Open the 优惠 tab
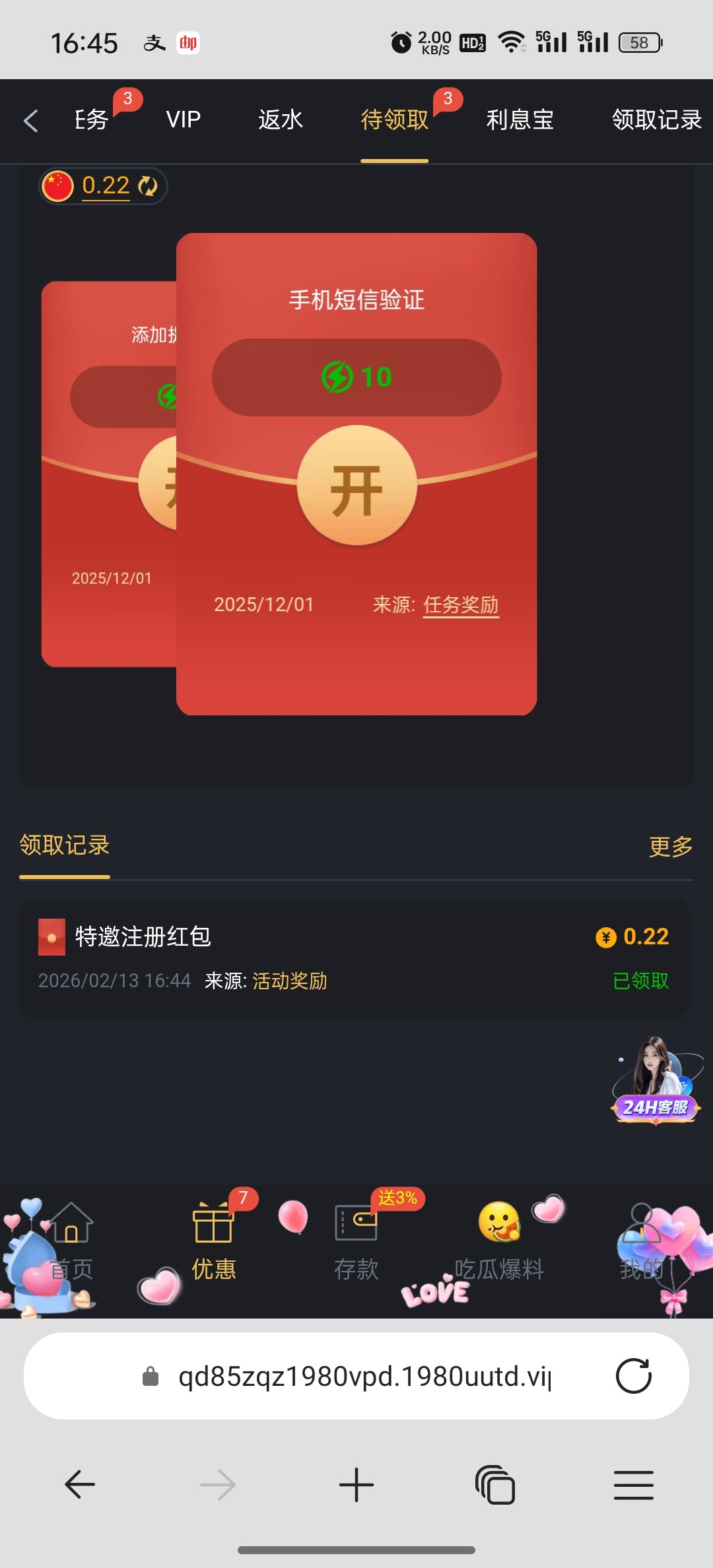Screen dimensions: 713x1568 tap(213, 1242)
